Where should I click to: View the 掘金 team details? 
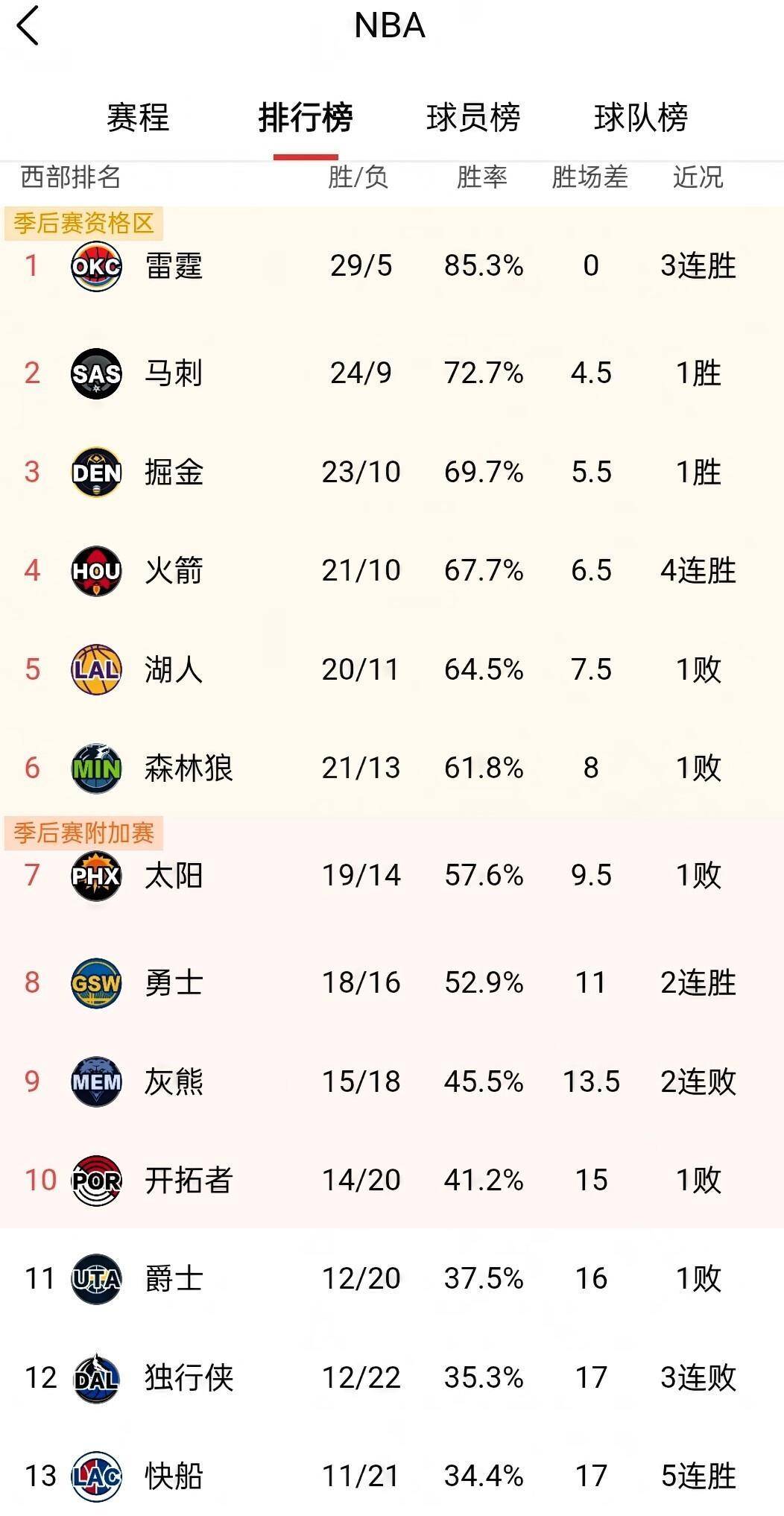pos(174,473)
